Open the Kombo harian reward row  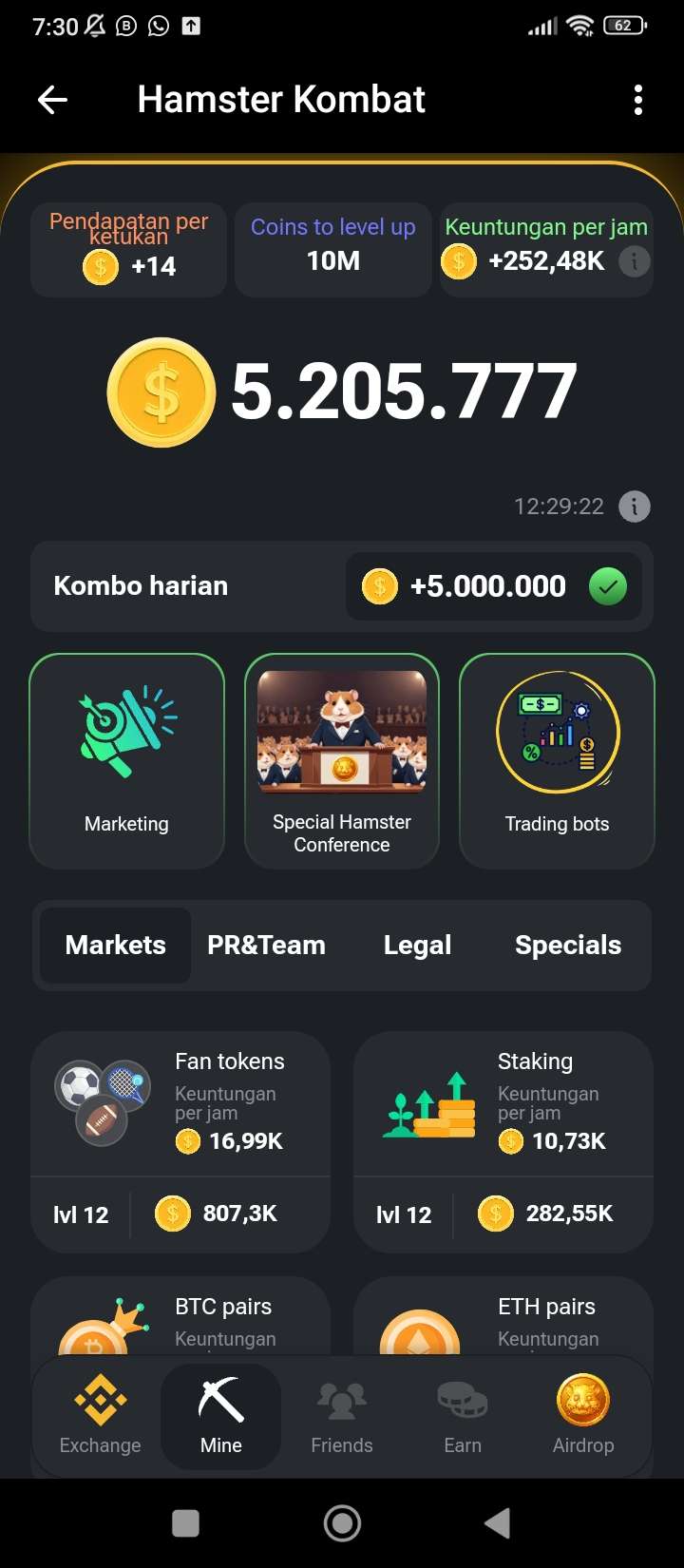coord(342,586)
